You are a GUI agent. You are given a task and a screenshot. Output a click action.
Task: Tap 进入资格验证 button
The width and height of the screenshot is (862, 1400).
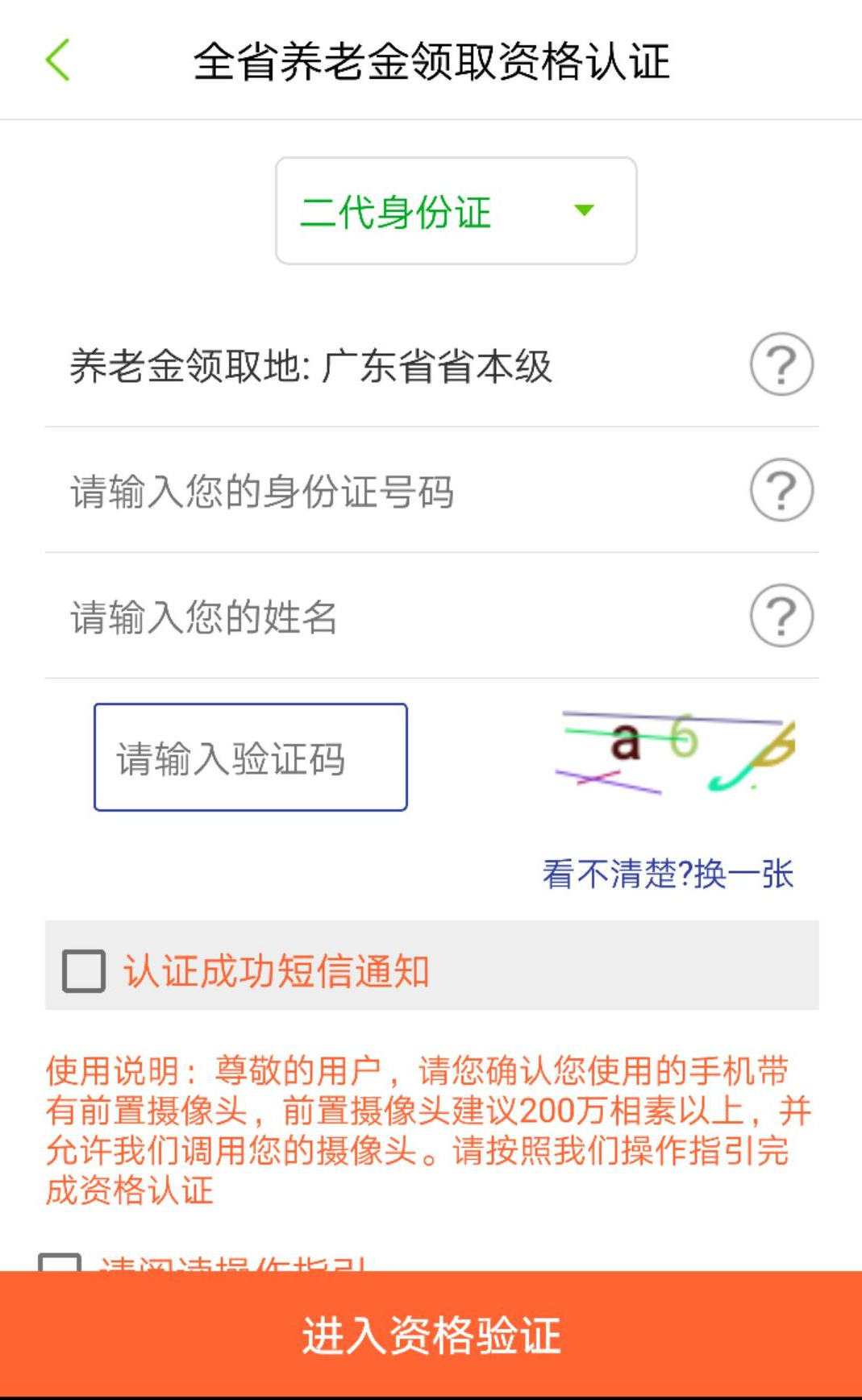click(431, 1335)
